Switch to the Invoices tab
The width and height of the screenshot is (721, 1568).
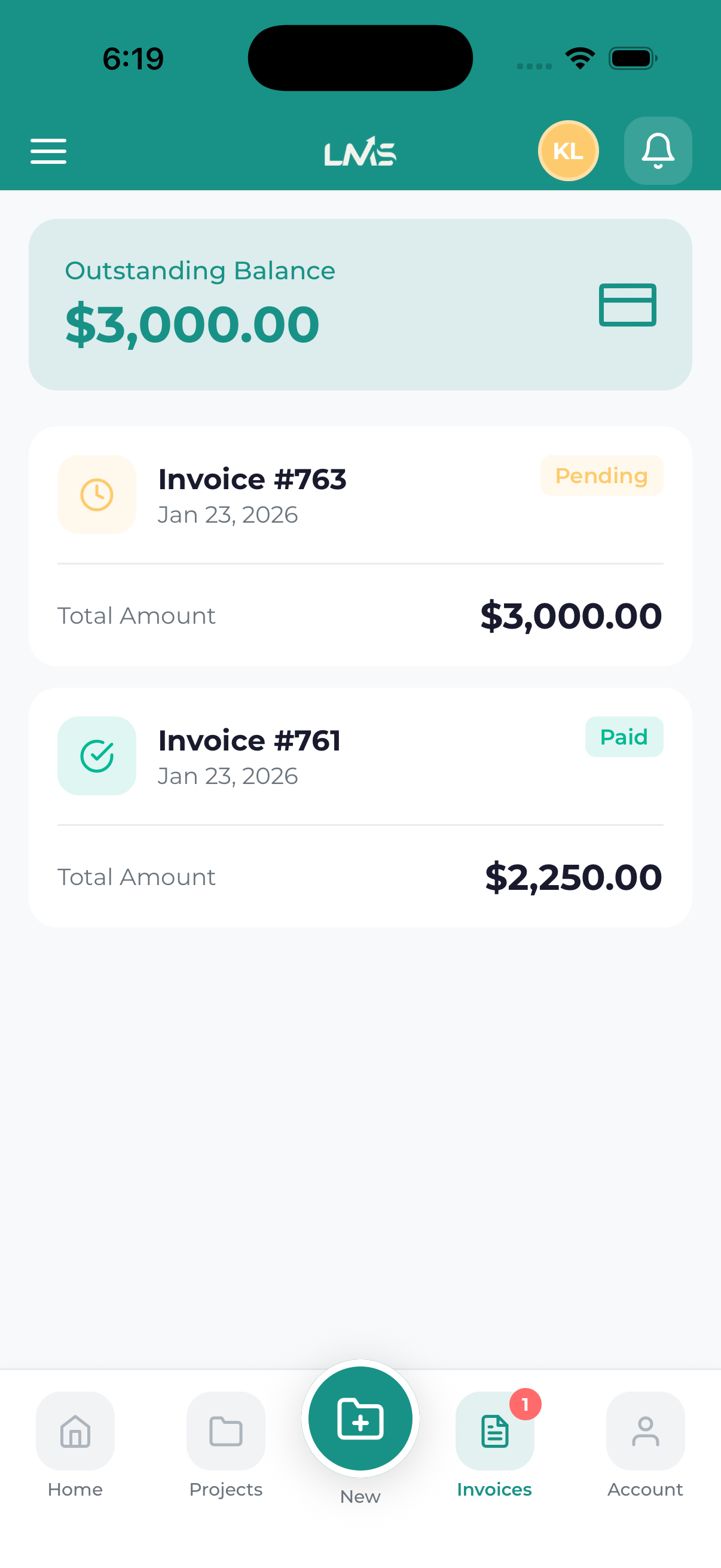tap(494, 1448)
